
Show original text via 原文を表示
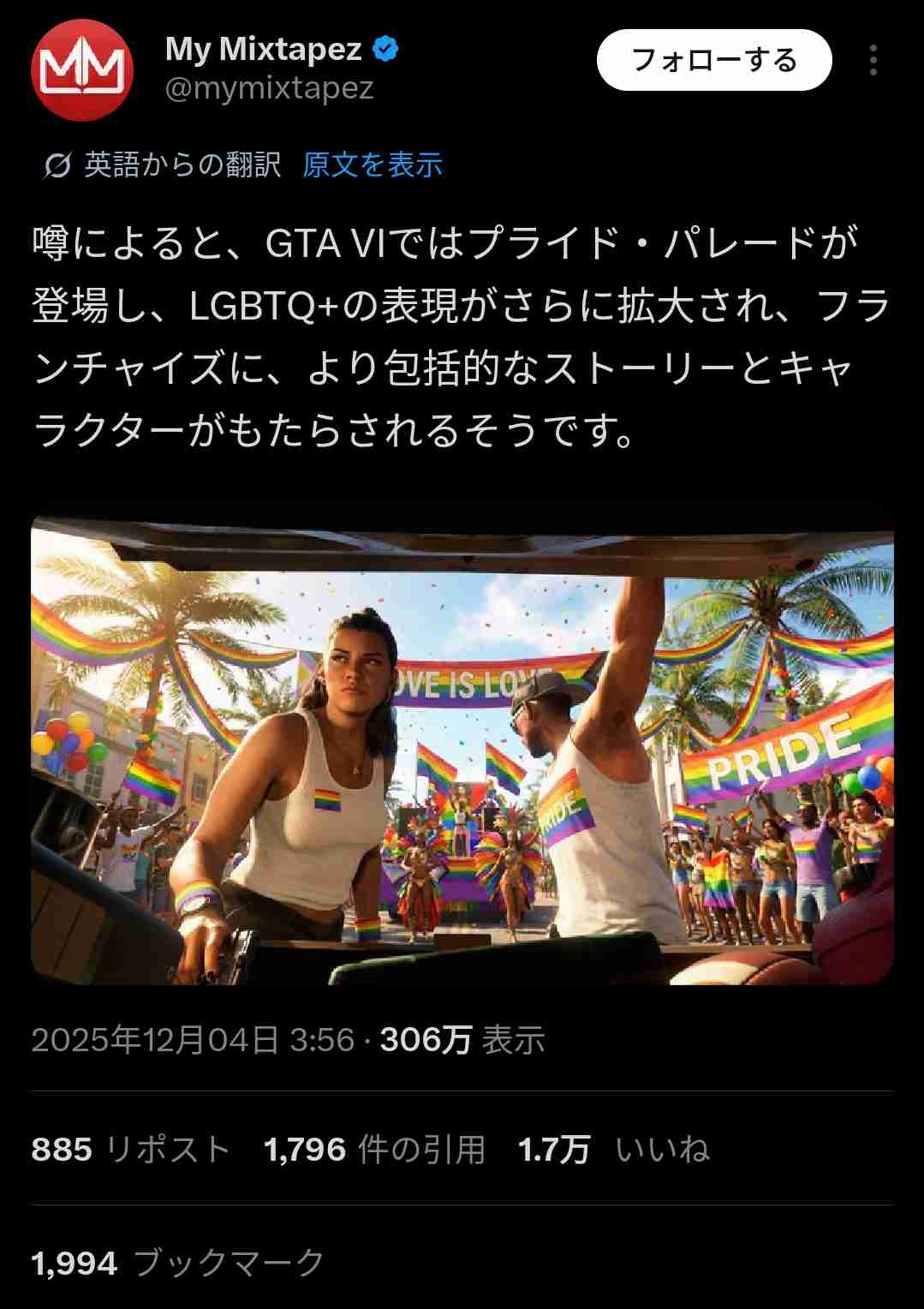pos(372,164)
